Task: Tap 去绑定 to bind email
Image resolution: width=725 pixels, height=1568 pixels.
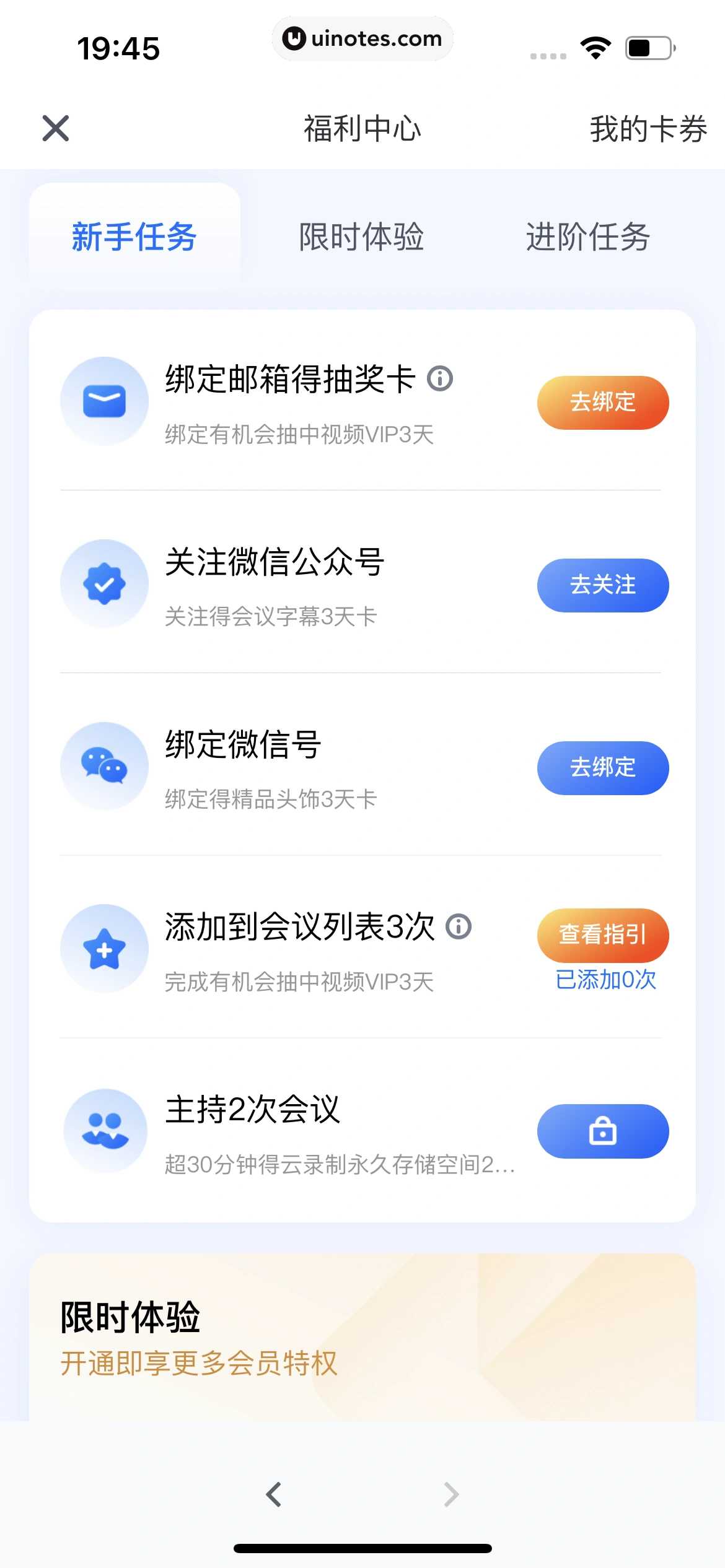Action: pyautogui.click(x=602, y=403)
